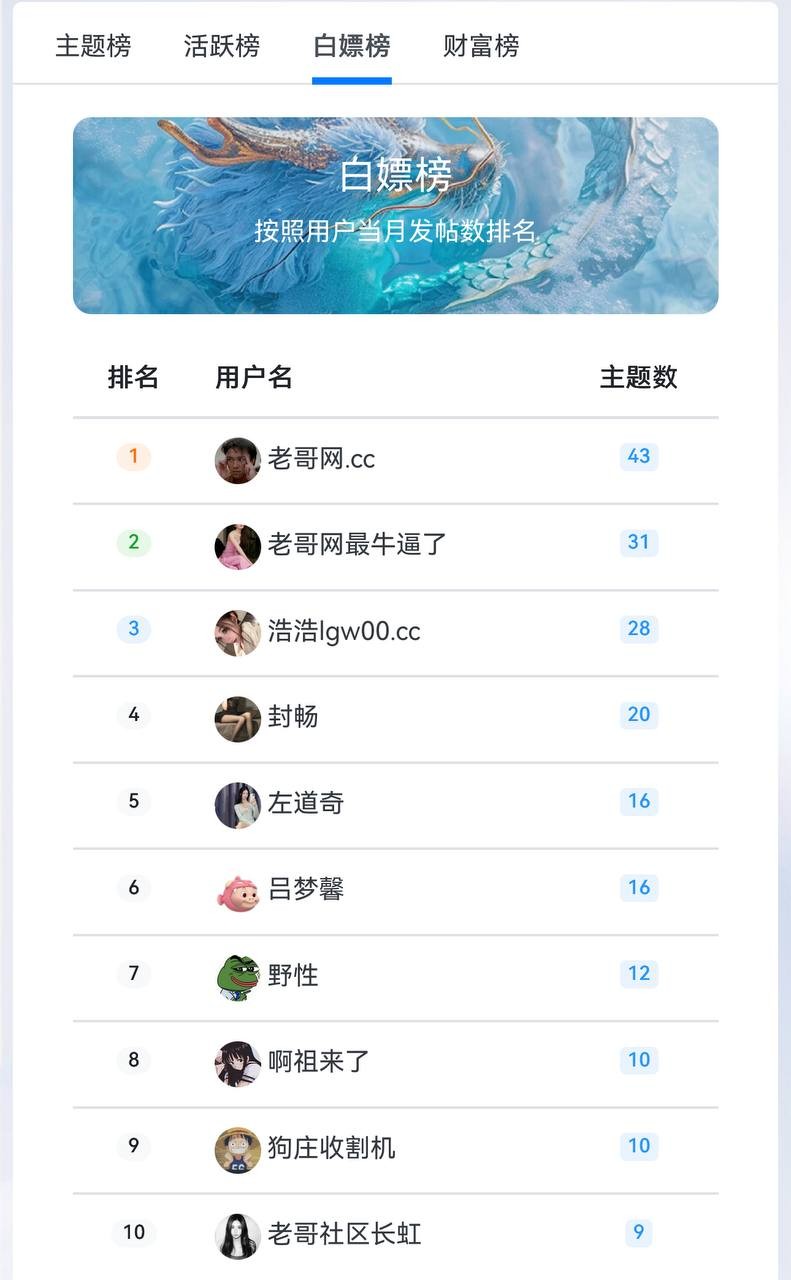Open user 老哥网.cc ranked first
Image resolution: width=791 pixels, height=1280 pixels.
tap(321, 460)
